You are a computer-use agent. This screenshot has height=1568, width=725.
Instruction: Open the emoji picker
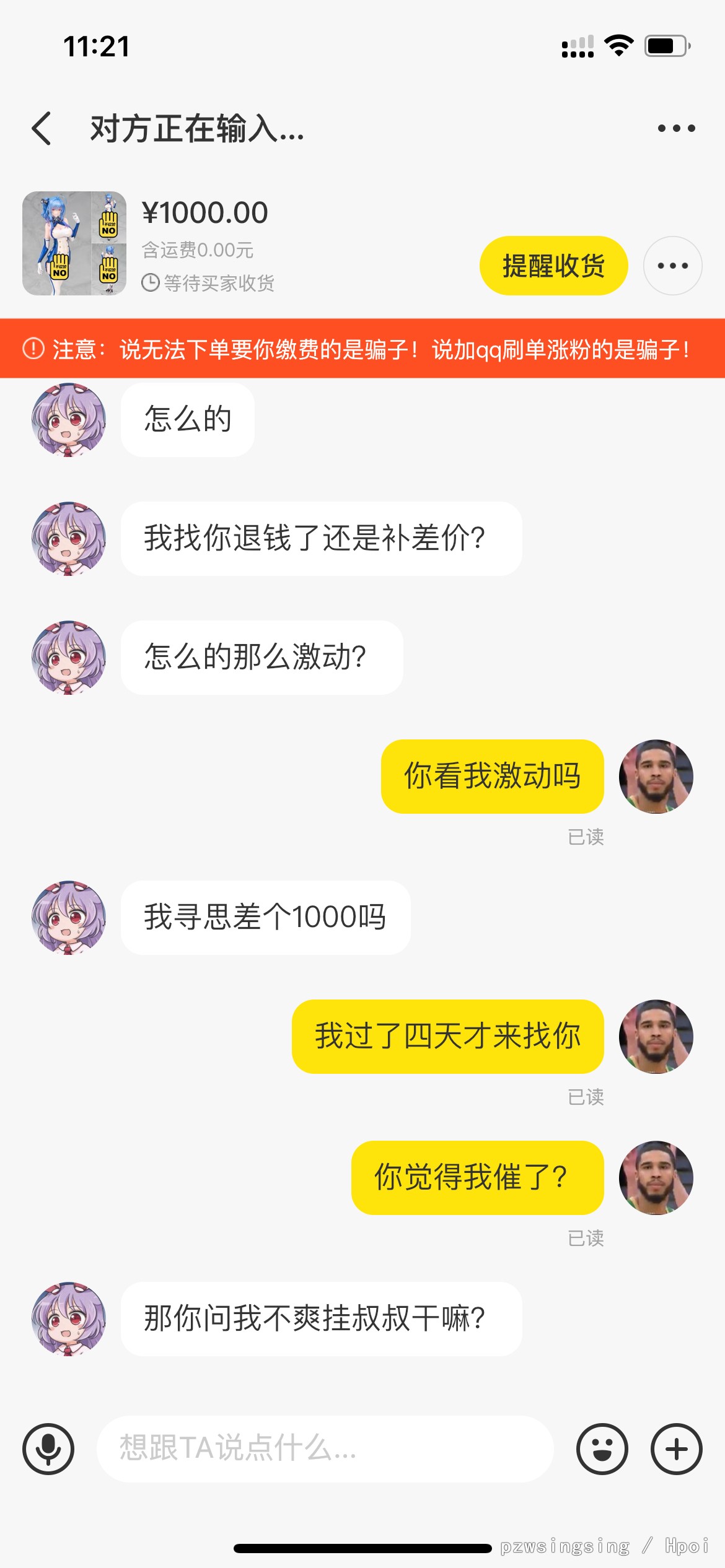coord(602,1448)
